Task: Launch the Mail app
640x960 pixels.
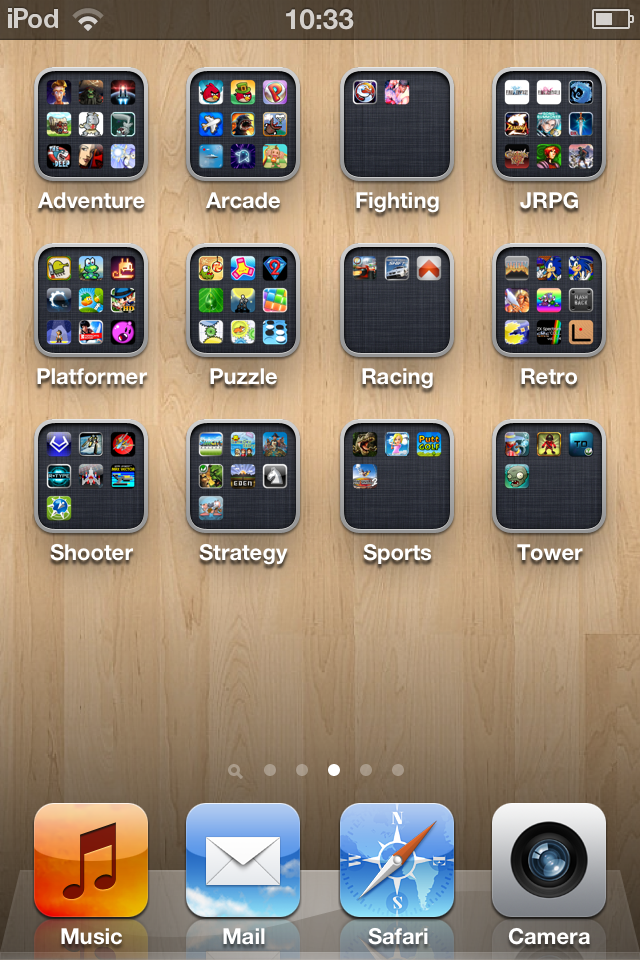Action: click(243, 861)
